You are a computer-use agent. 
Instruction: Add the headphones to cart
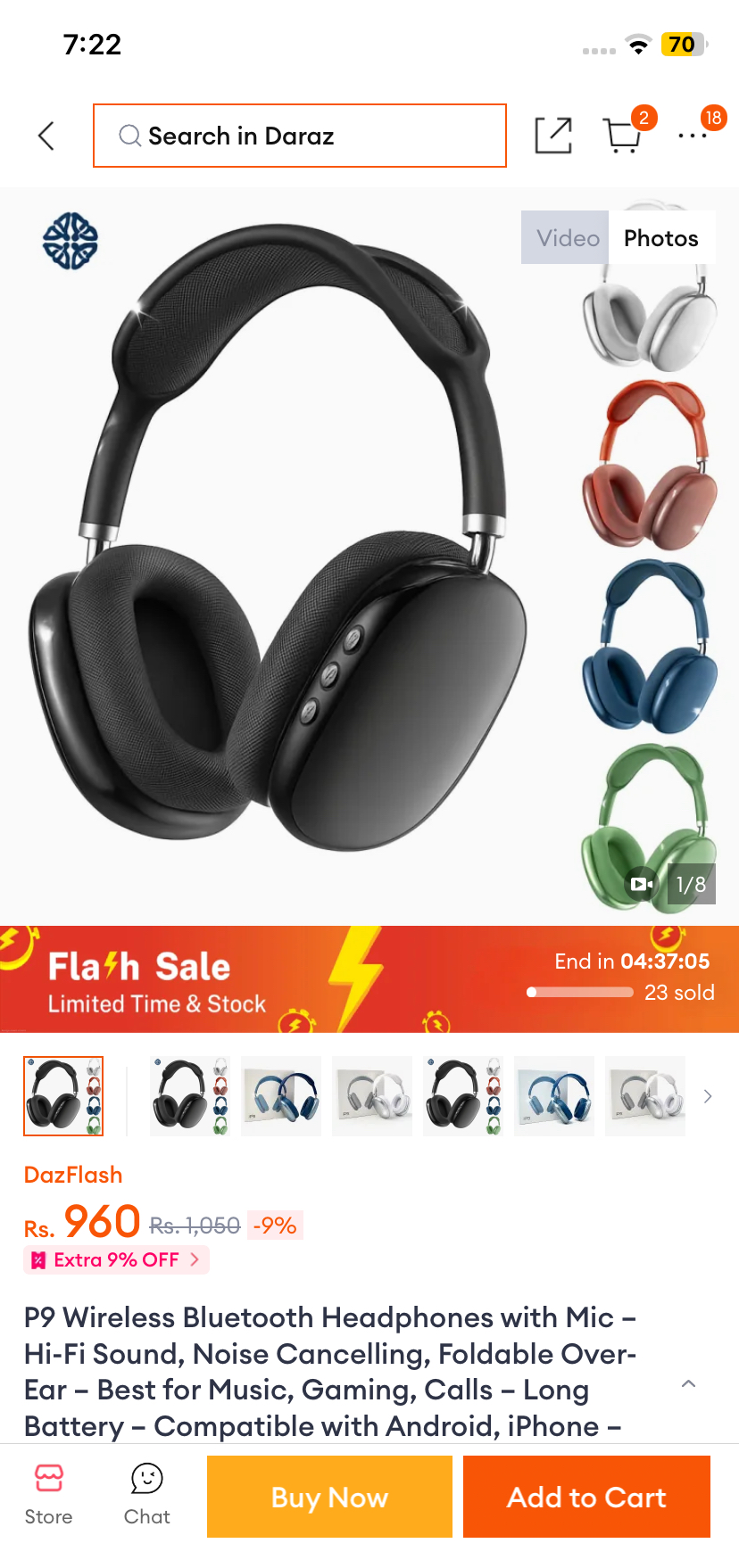[586, 1497]
